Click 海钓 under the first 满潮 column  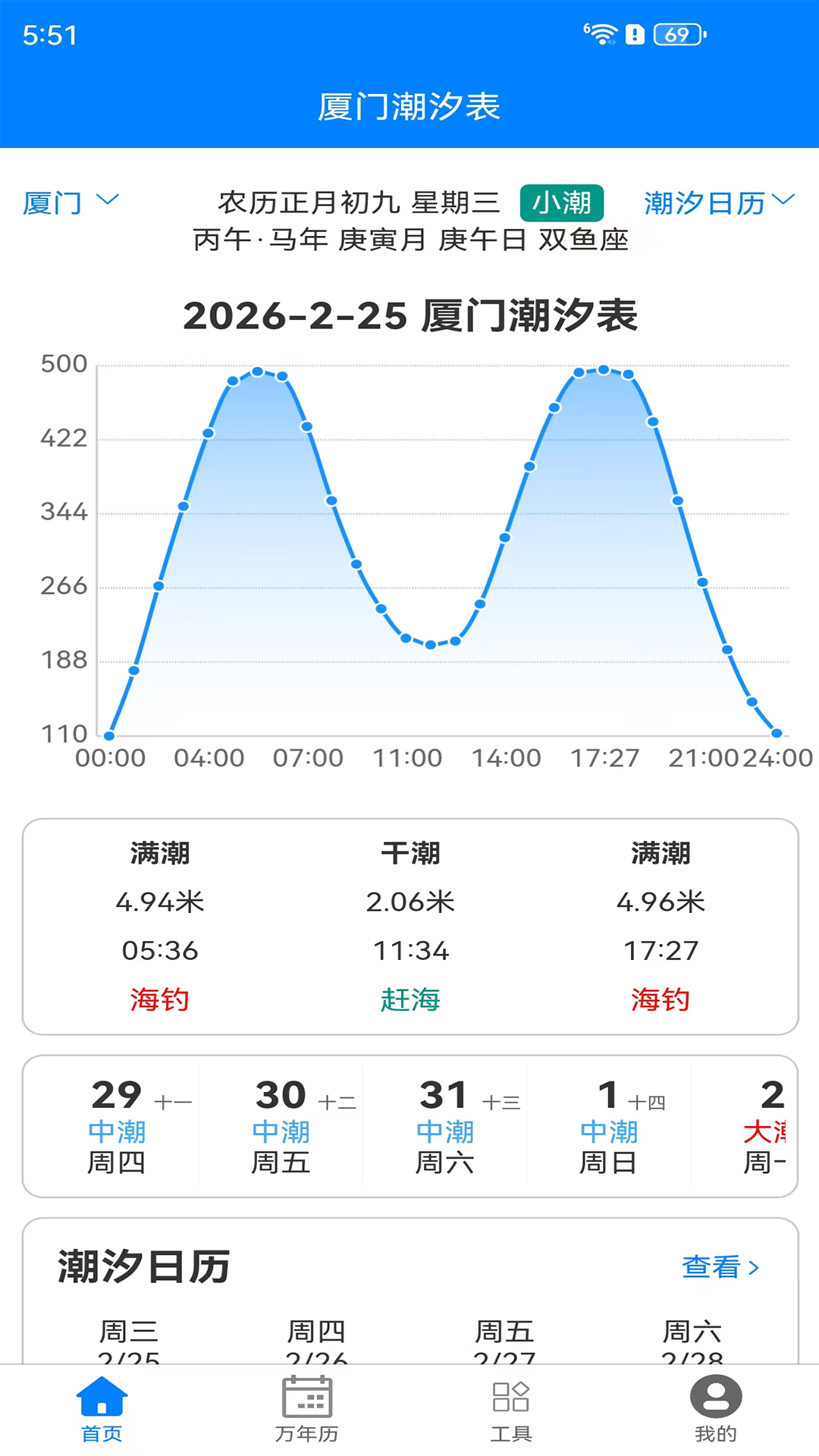coord(159,999)
